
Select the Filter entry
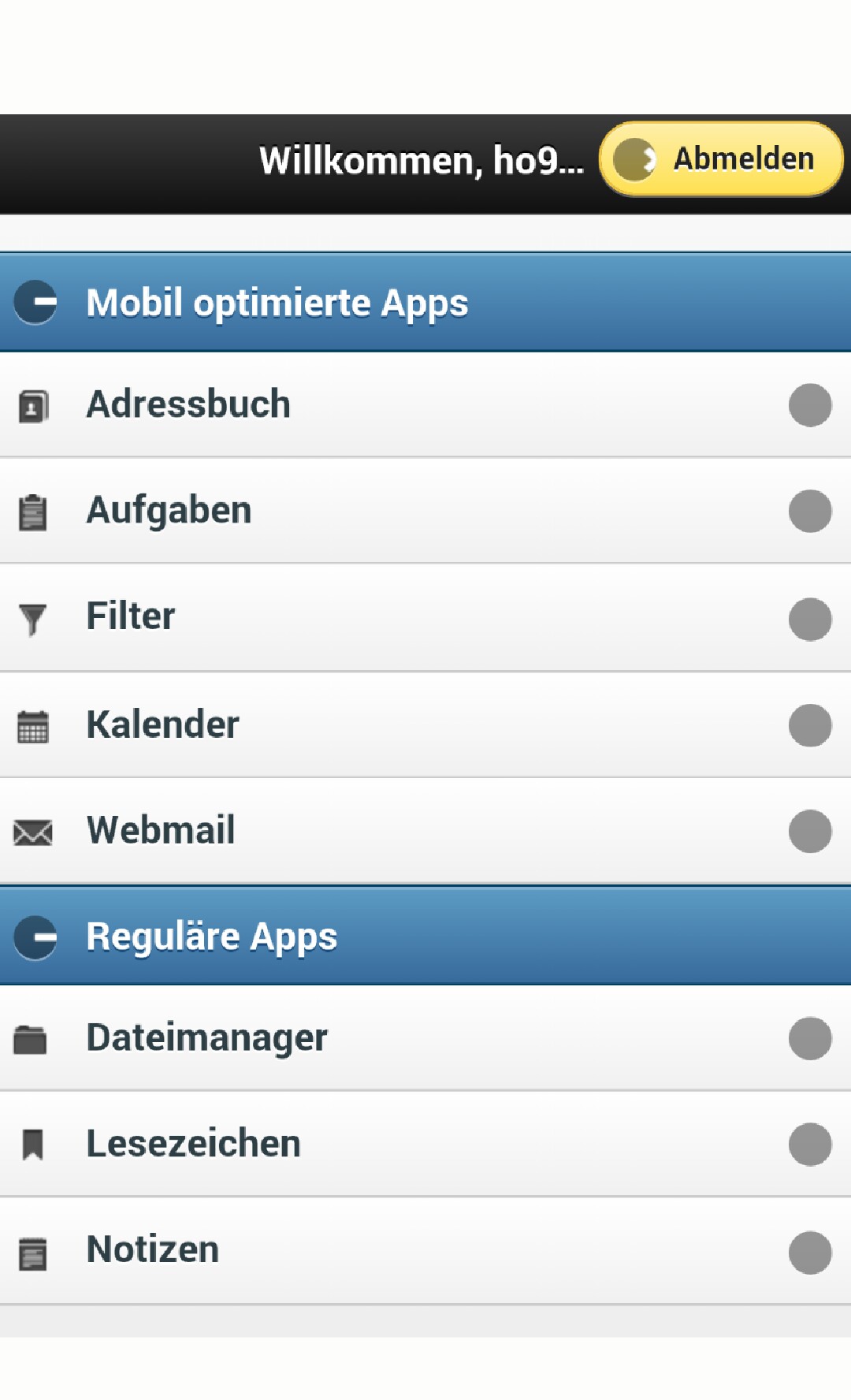[425, 618]
